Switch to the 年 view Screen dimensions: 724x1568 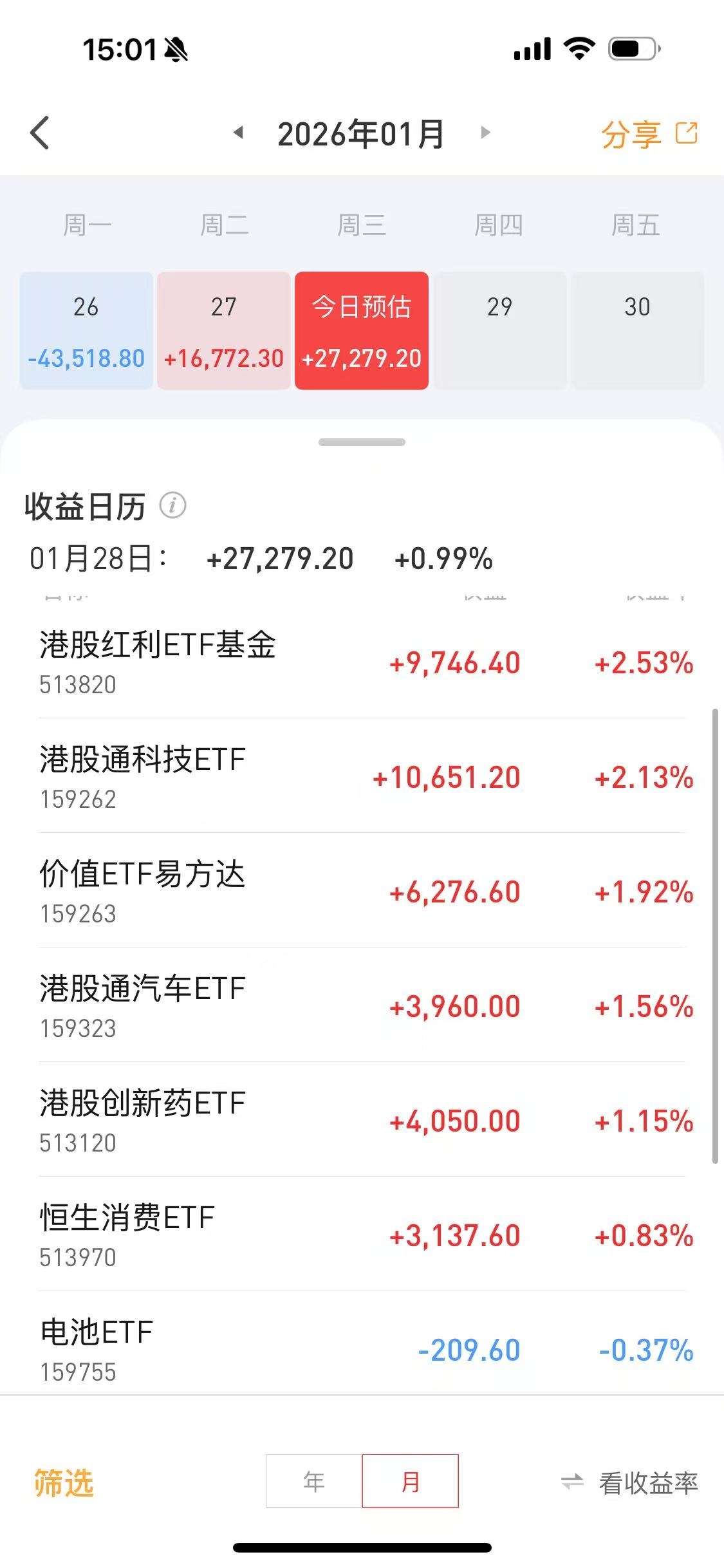coord(314,1481)
